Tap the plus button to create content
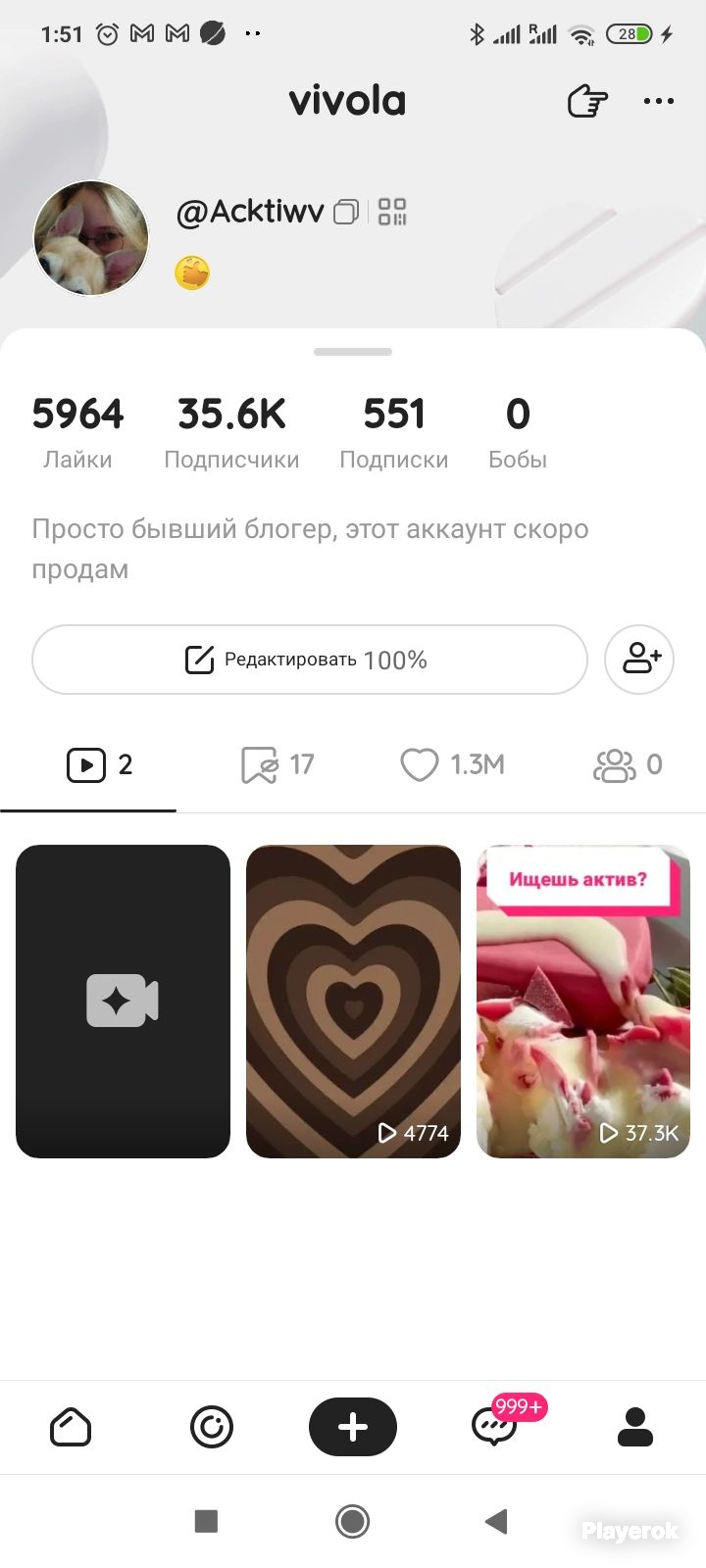 pyautogui.click(x=353, y=1427)
